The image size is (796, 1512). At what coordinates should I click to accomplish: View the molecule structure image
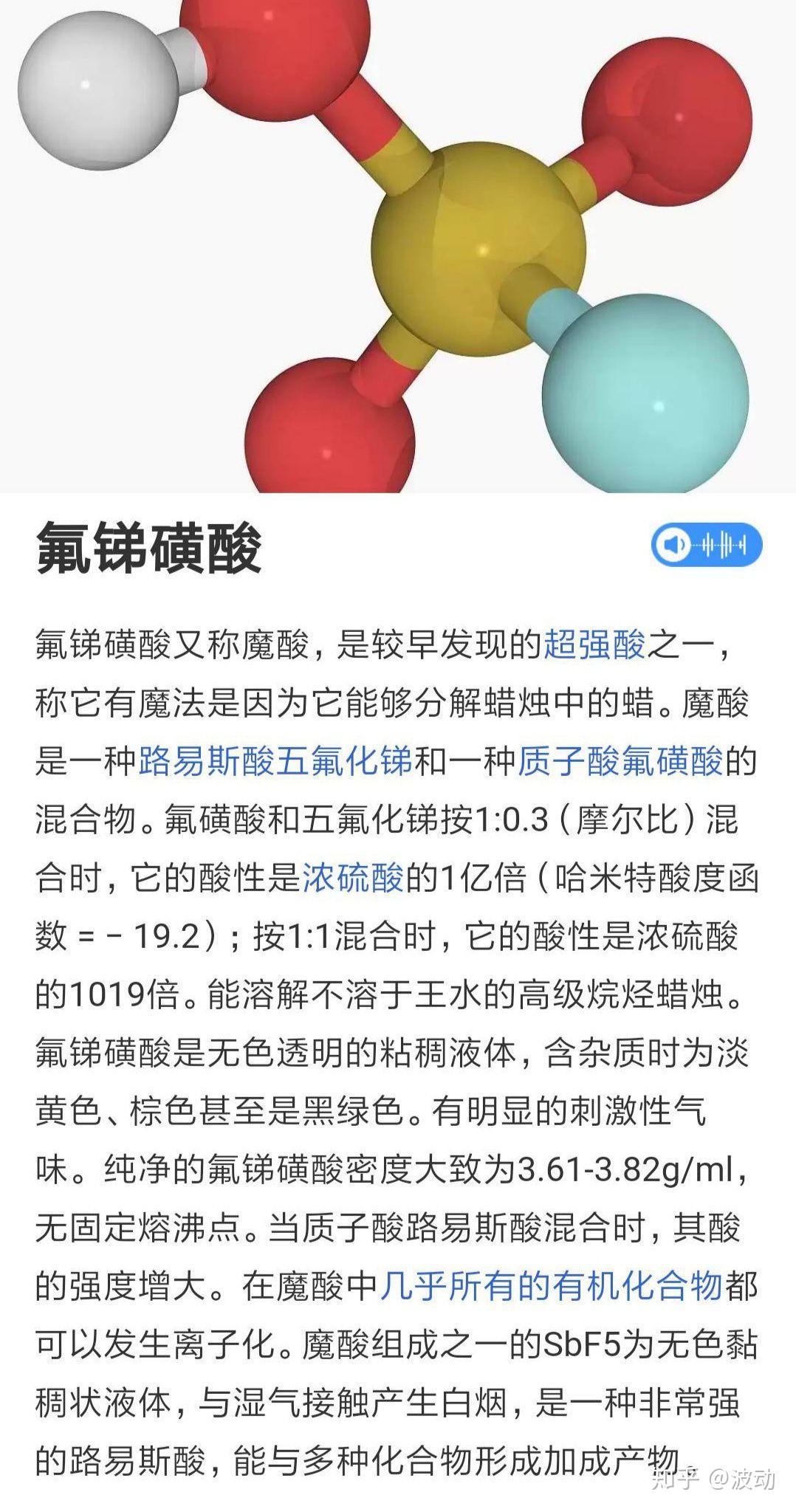(x=399, y=244)
